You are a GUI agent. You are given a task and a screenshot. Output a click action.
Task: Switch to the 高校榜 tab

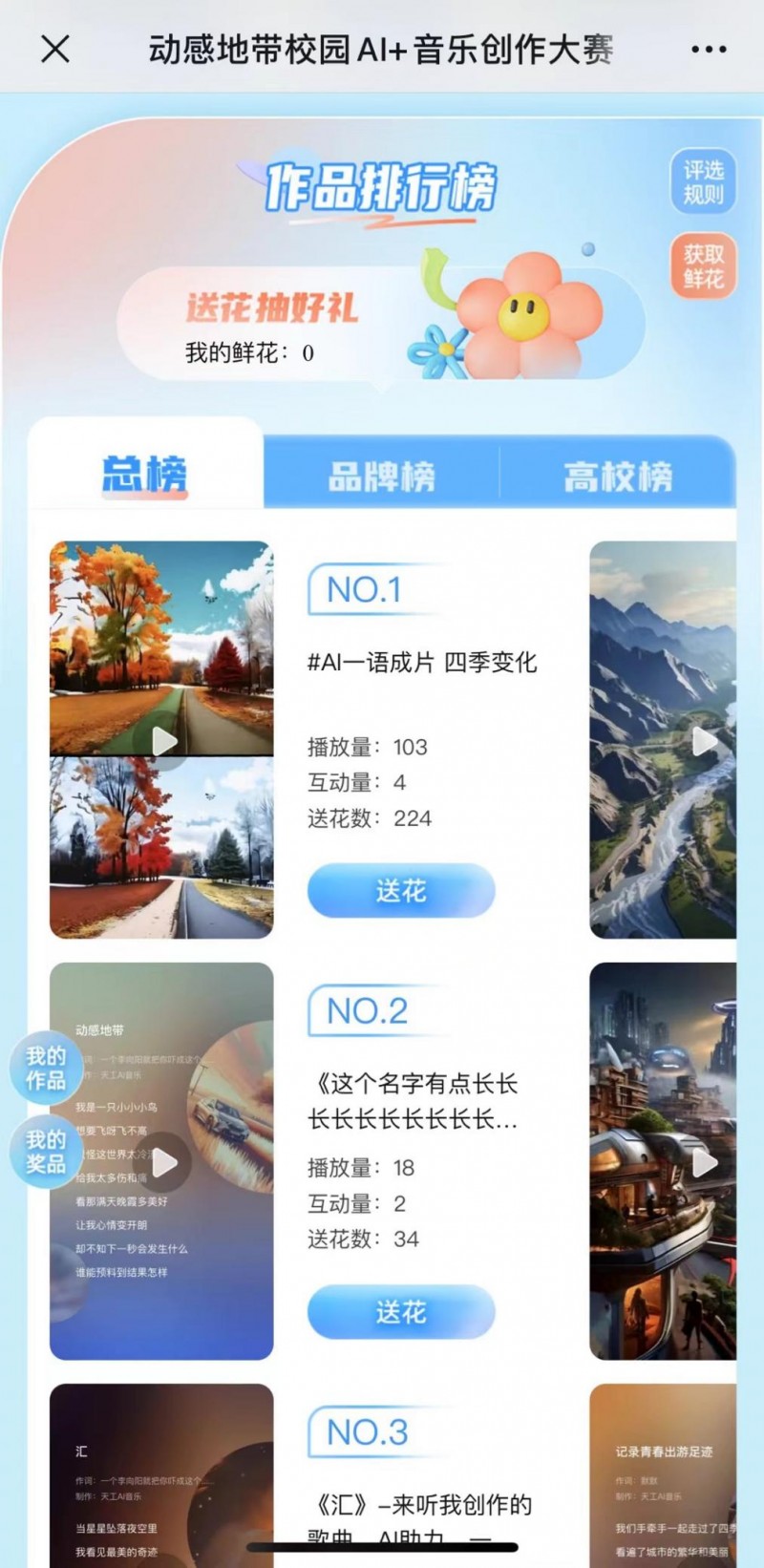click(x=618, y=476)
